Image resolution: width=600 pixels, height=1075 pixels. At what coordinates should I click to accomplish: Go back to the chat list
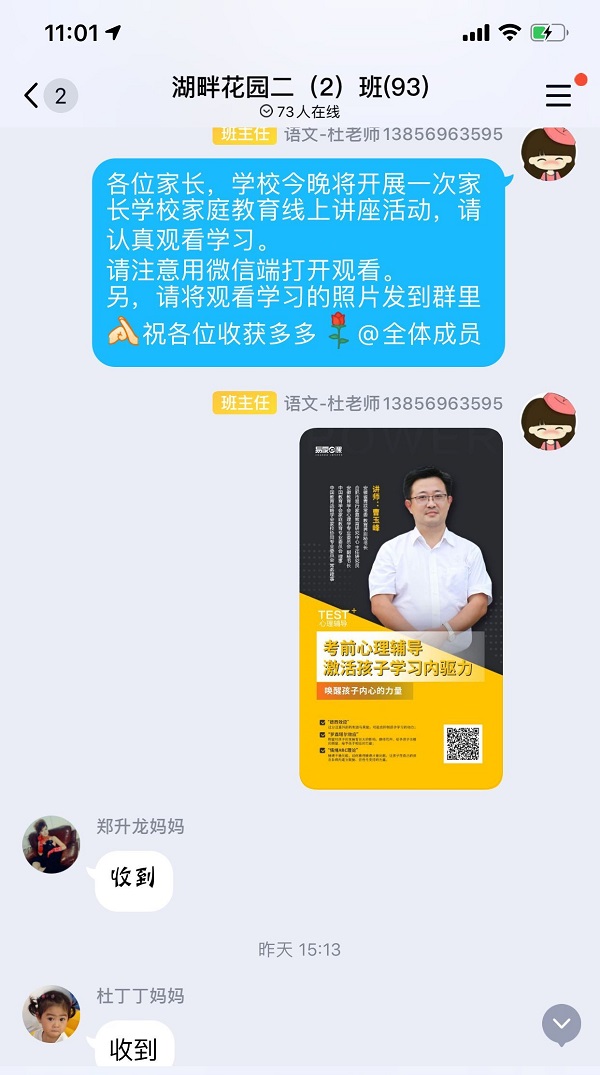click(33, 96)
